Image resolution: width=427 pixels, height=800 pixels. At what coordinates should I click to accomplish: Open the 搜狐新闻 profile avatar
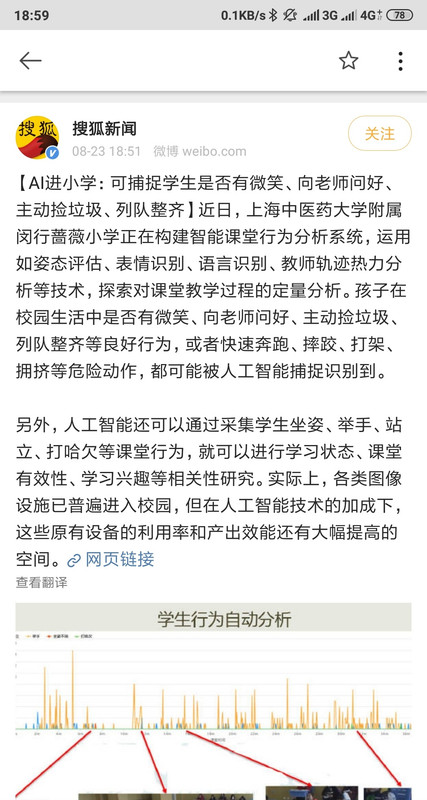tap(37, 138)
